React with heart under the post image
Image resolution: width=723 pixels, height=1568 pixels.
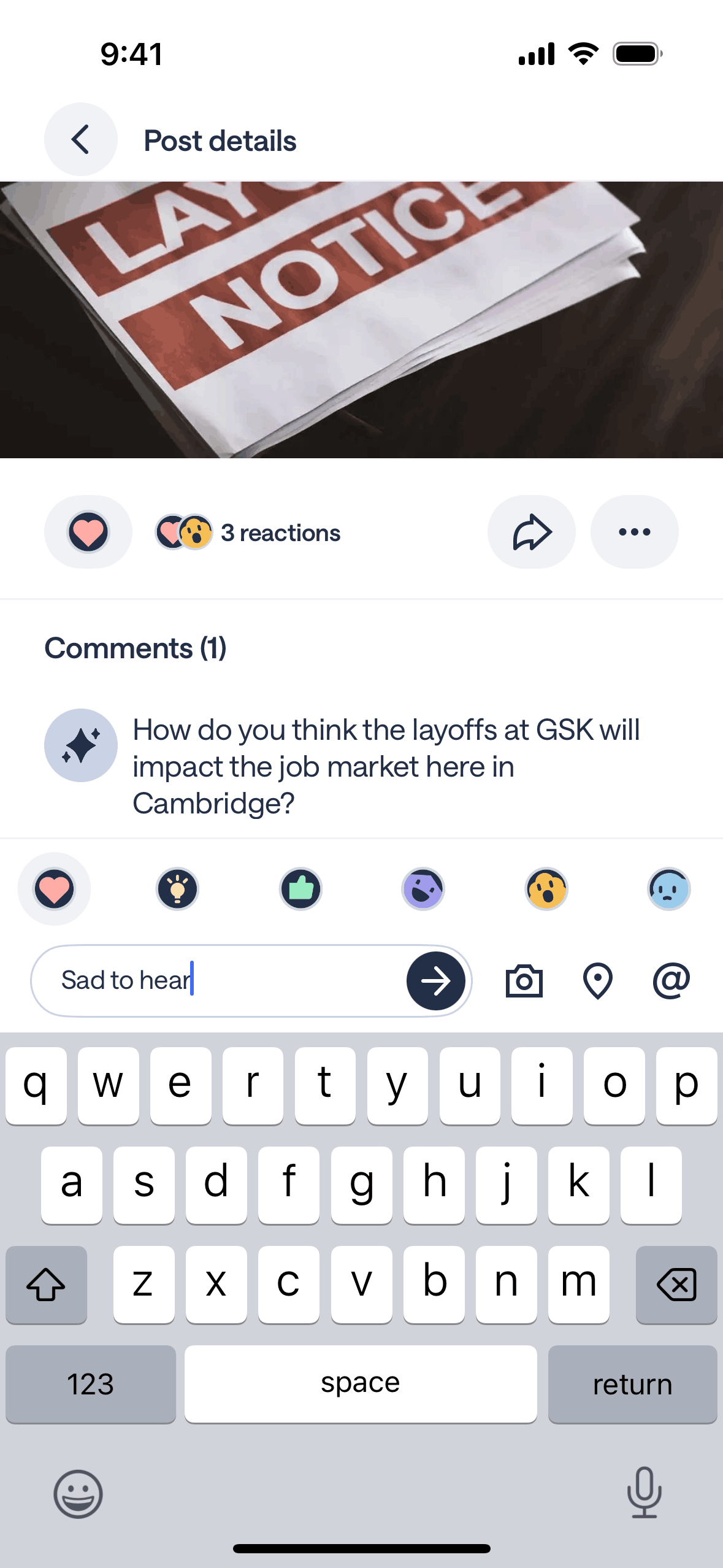[x=88, y=532]
